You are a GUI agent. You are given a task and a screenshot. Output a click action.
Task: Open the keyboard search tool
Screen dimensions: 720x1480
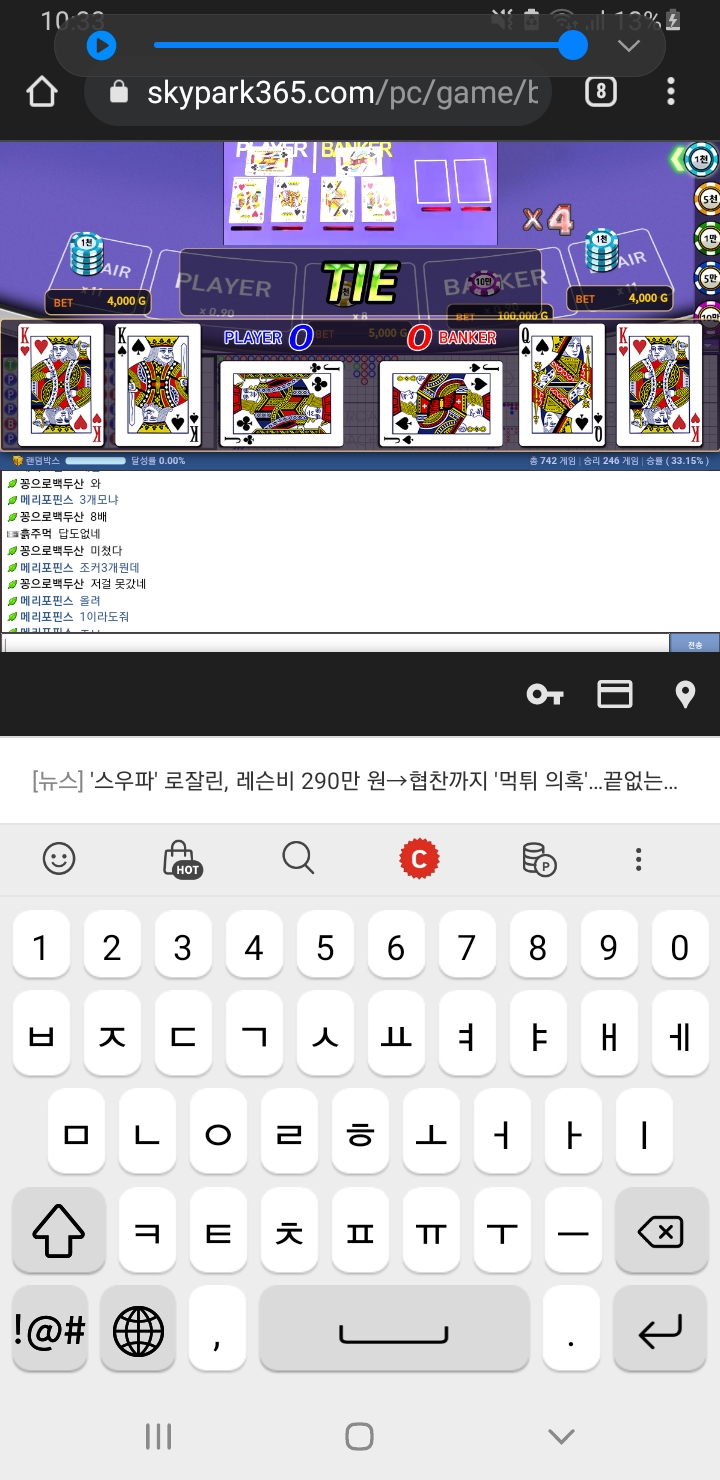(298, 858)
